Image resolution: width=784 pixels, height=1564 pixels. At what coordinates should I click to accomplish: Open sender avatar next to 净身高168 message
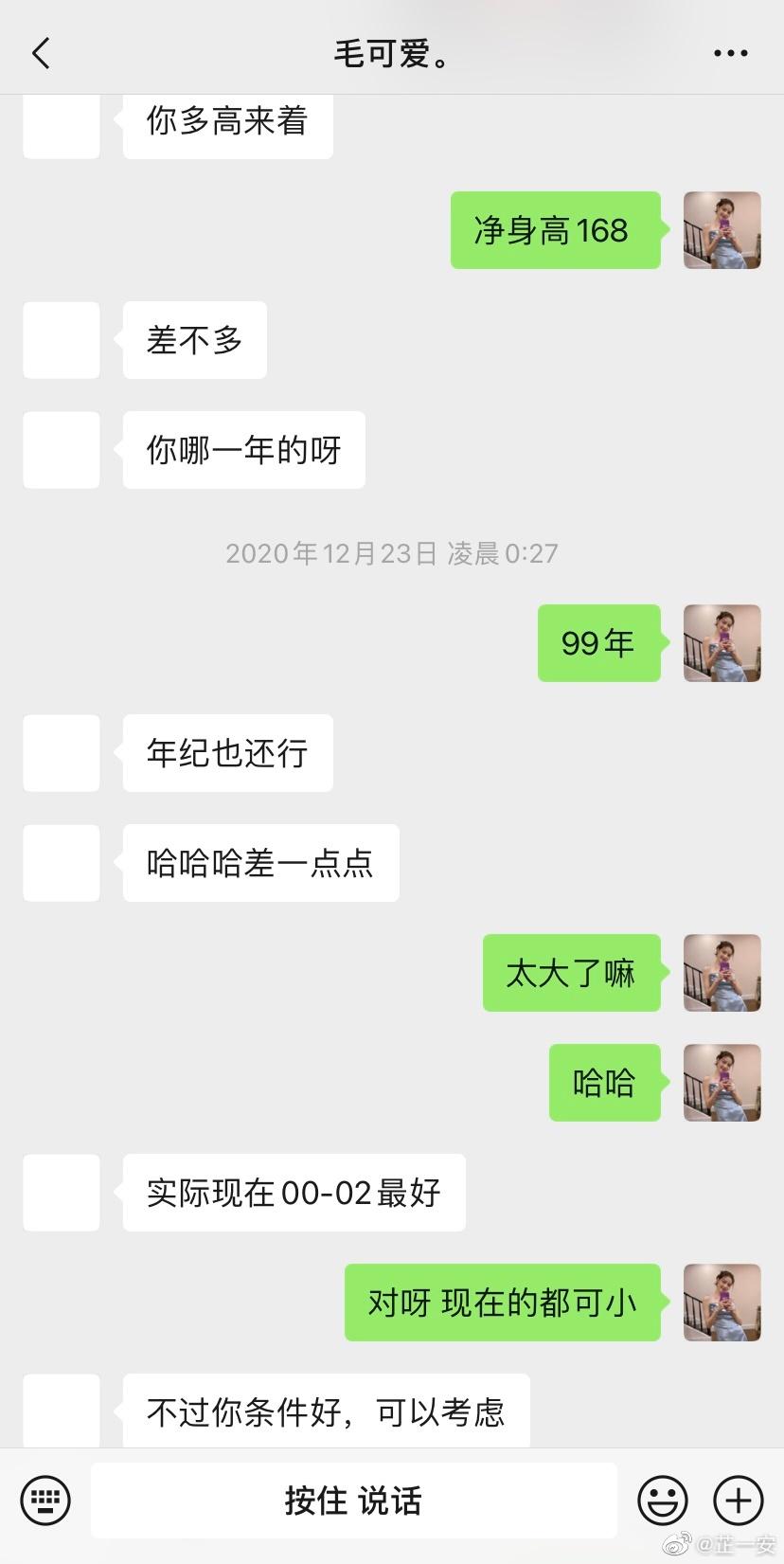click(x=722, y=229)
